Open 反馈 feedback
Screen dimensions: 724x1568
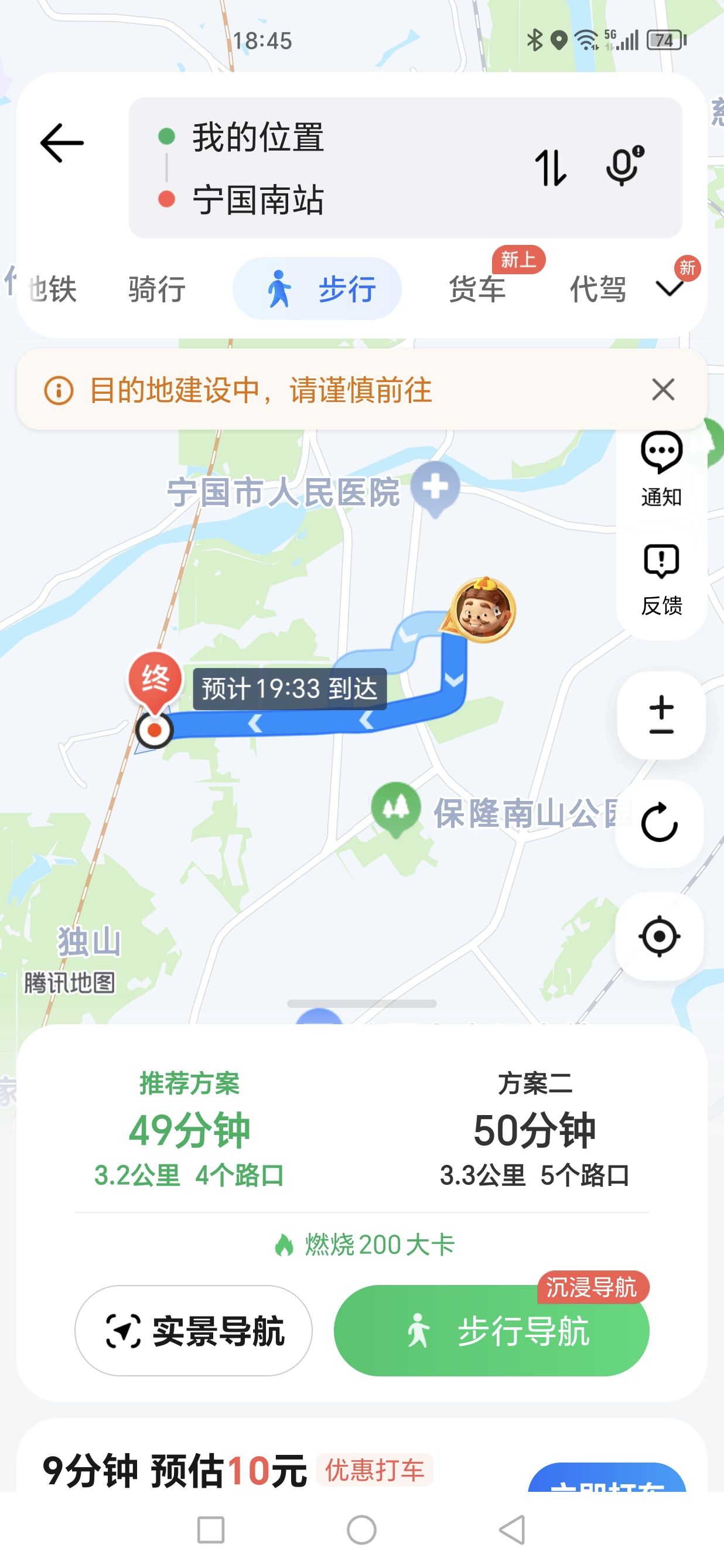[x=661, y=579]
